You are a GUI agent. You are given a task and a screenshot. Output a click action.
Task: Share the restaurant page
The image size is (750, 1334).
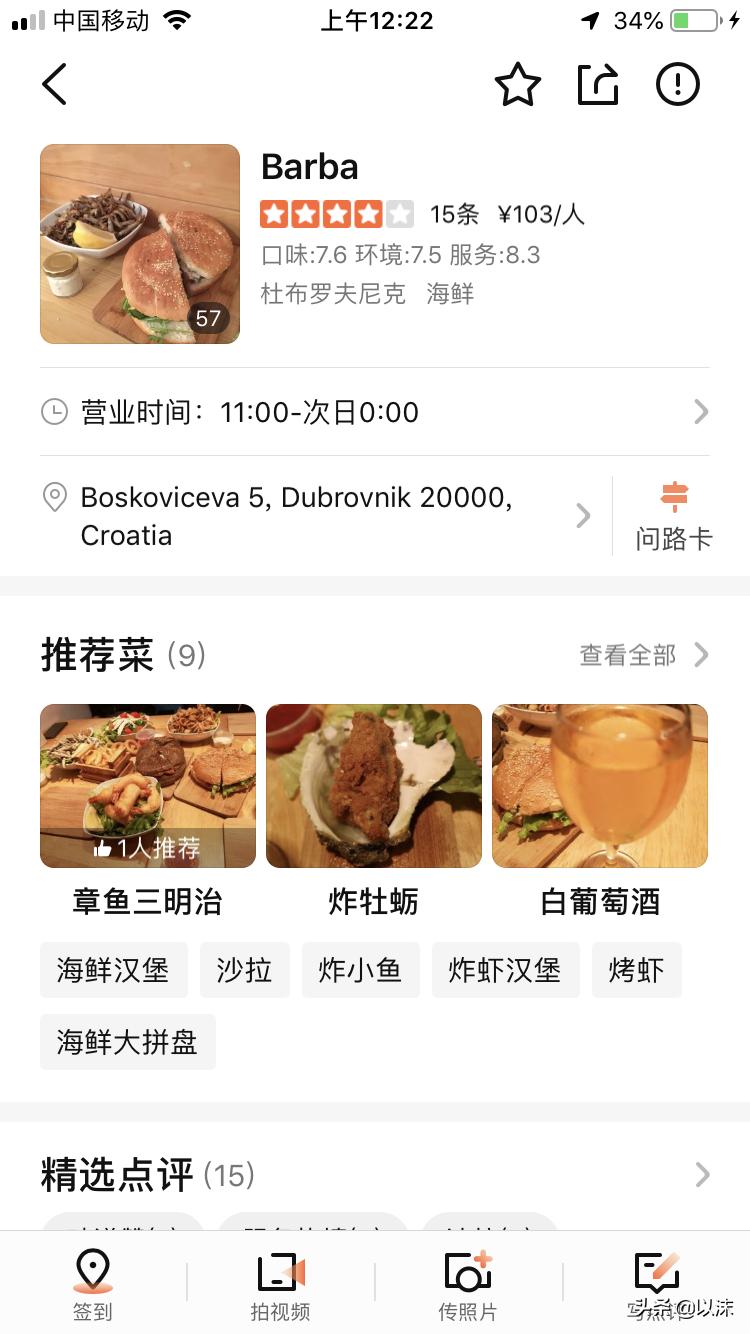point(598,85)
